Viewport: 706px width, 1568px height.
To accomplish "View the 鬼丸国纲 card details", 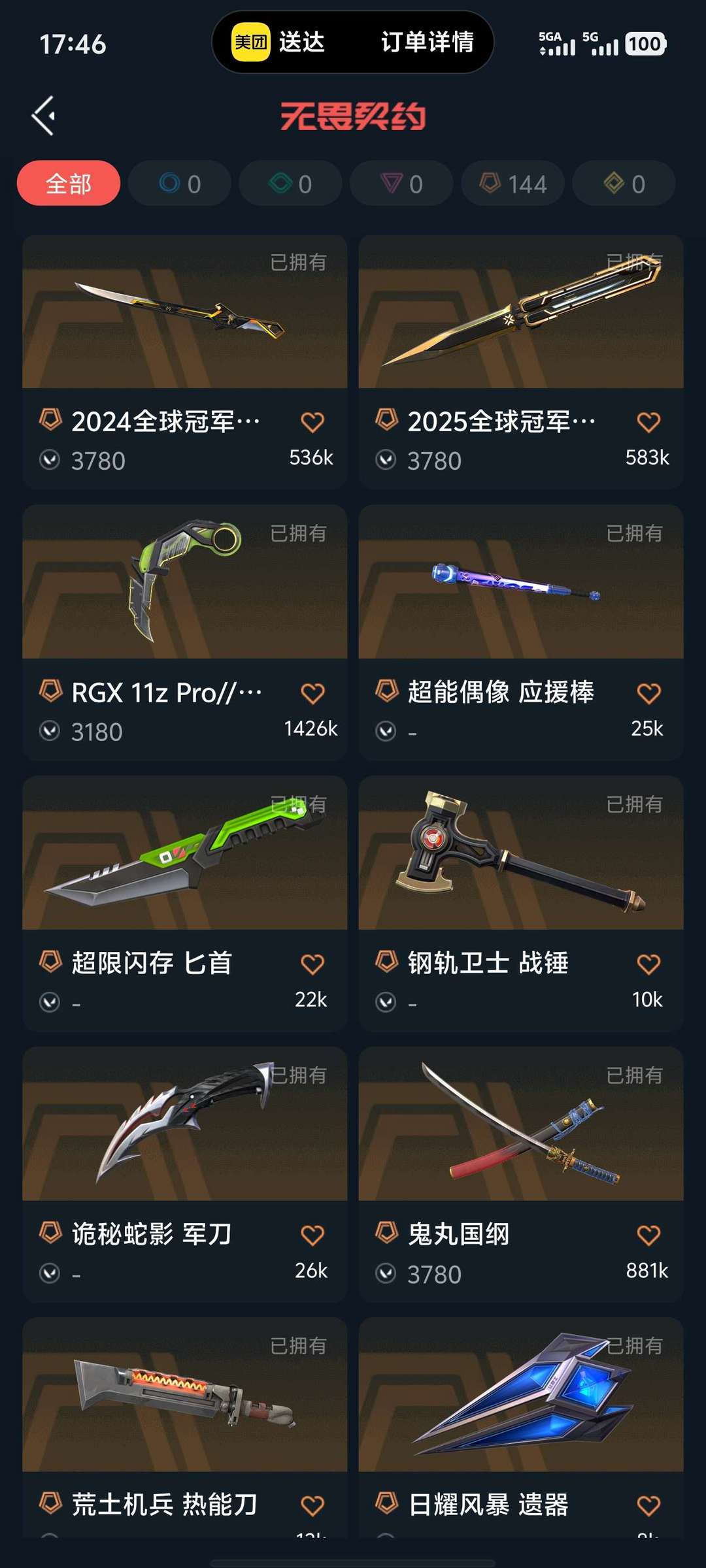I will pos(520,1124).
